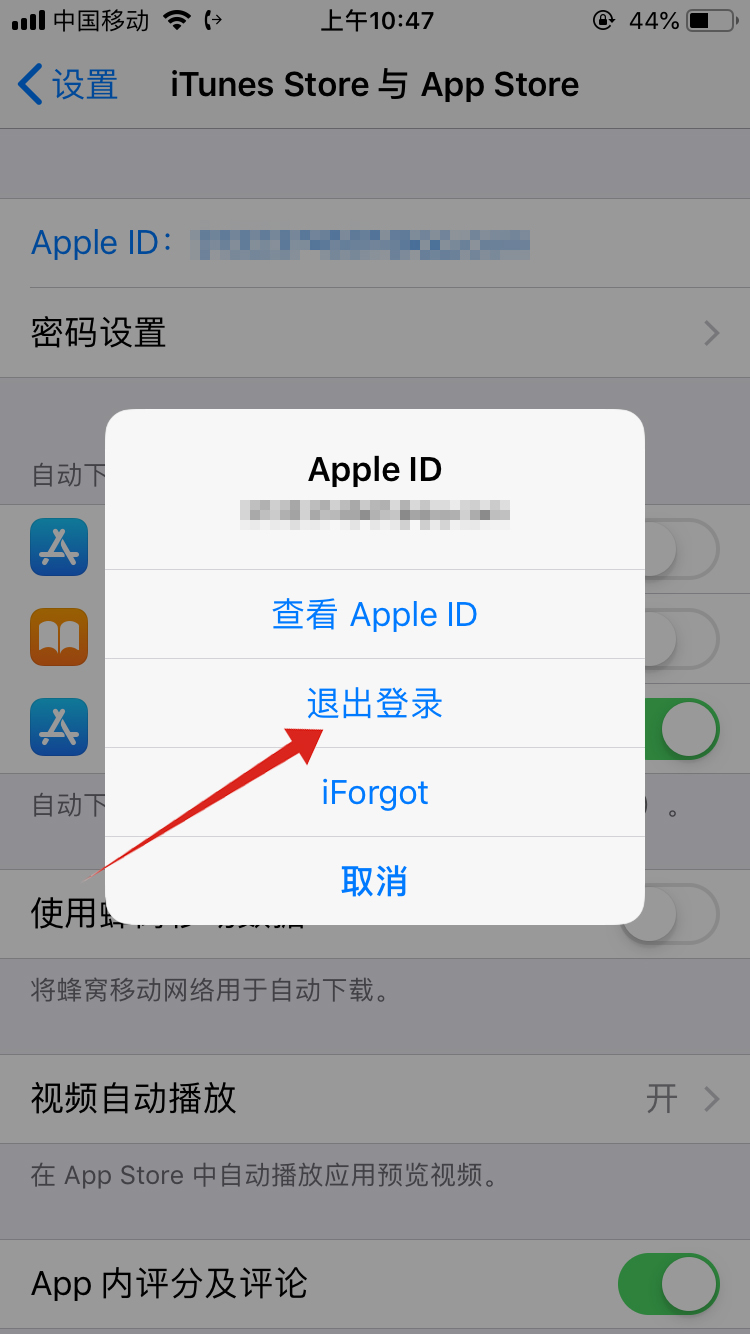Viewport: 750px width, 1334px height.
Task: Select 查看 Apple ID in the dialog
Action: click(374, 614)
